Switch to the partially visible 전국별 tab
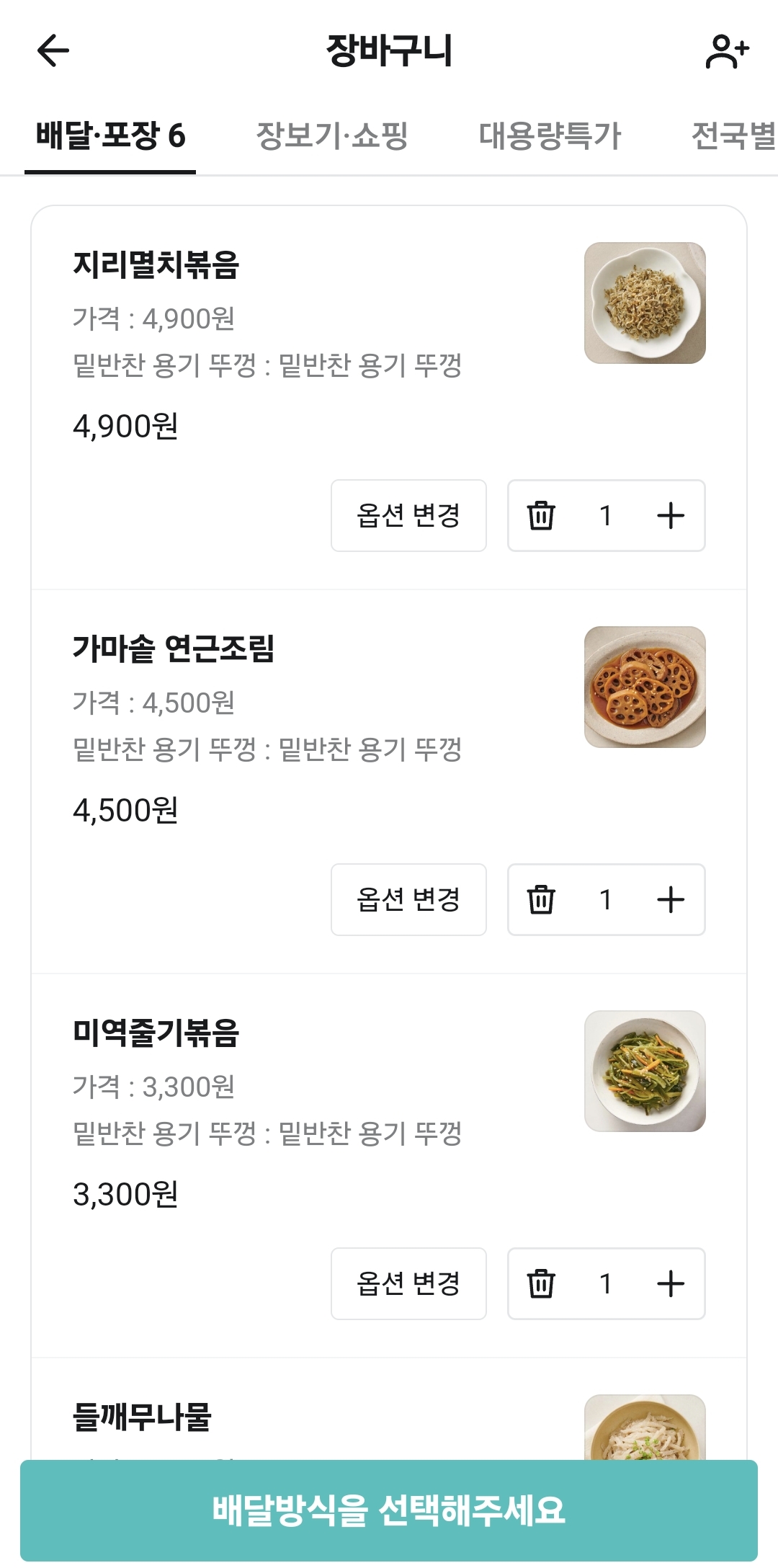778x1568 pixels. [733, 135]
